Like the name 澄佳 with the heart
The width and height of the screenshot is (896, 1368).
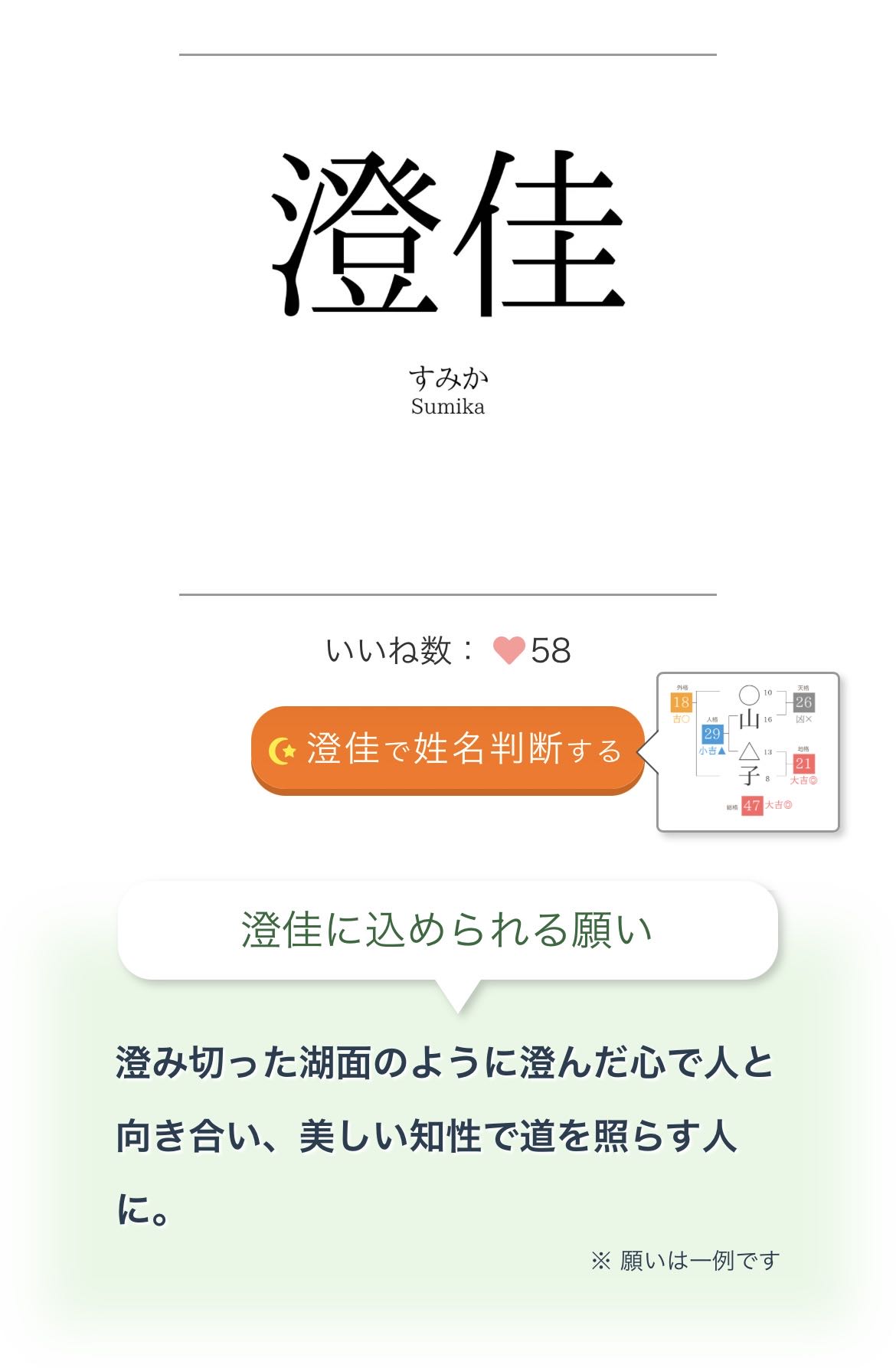[x=508, y=651]
